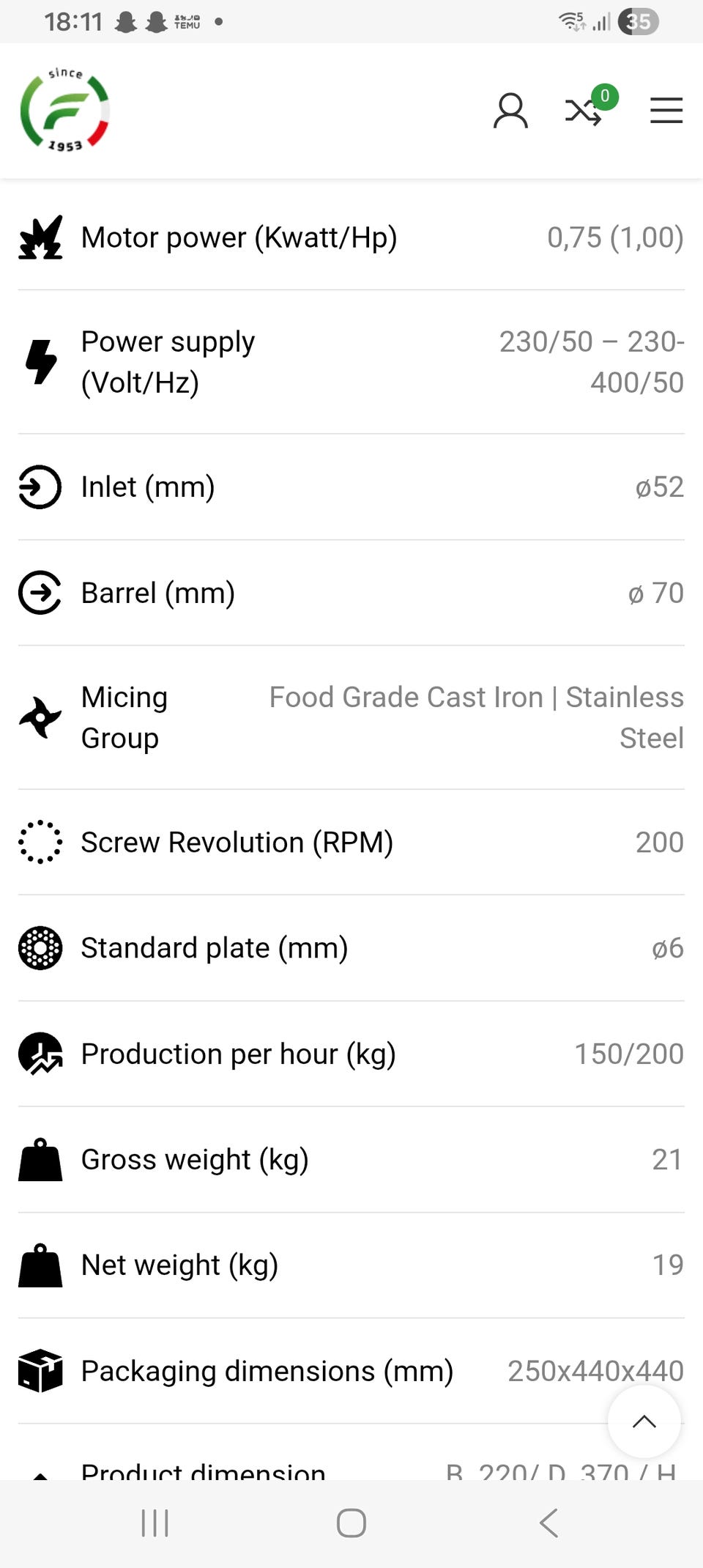
Task: Open recent apps from navigation bar
Action: coord(155,1523)
